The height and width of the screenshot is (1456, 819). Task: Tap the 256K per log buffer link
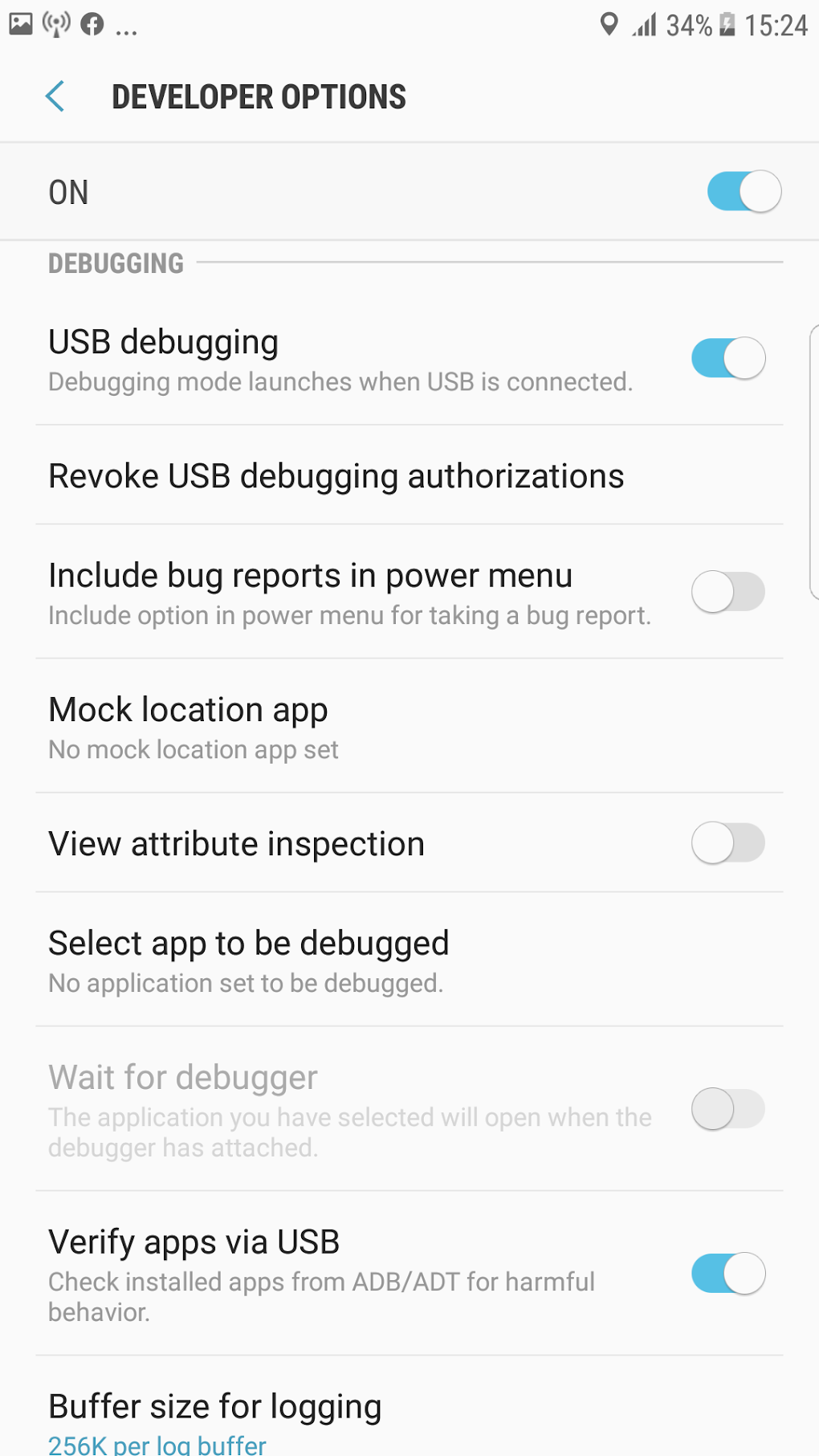pos(156,1443)
